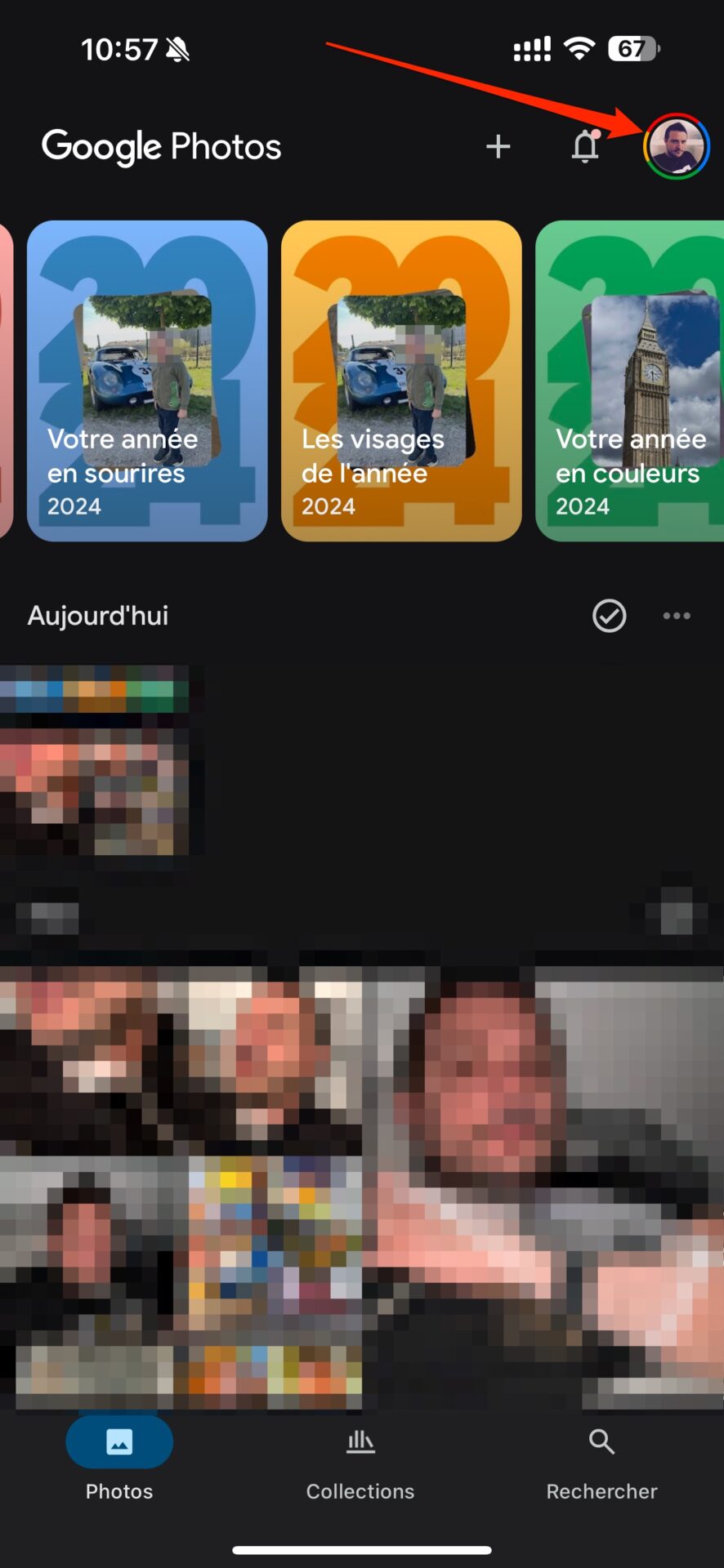Open the account profile picture
This screenshot has height=1568, width=724.
pos(676,147)
